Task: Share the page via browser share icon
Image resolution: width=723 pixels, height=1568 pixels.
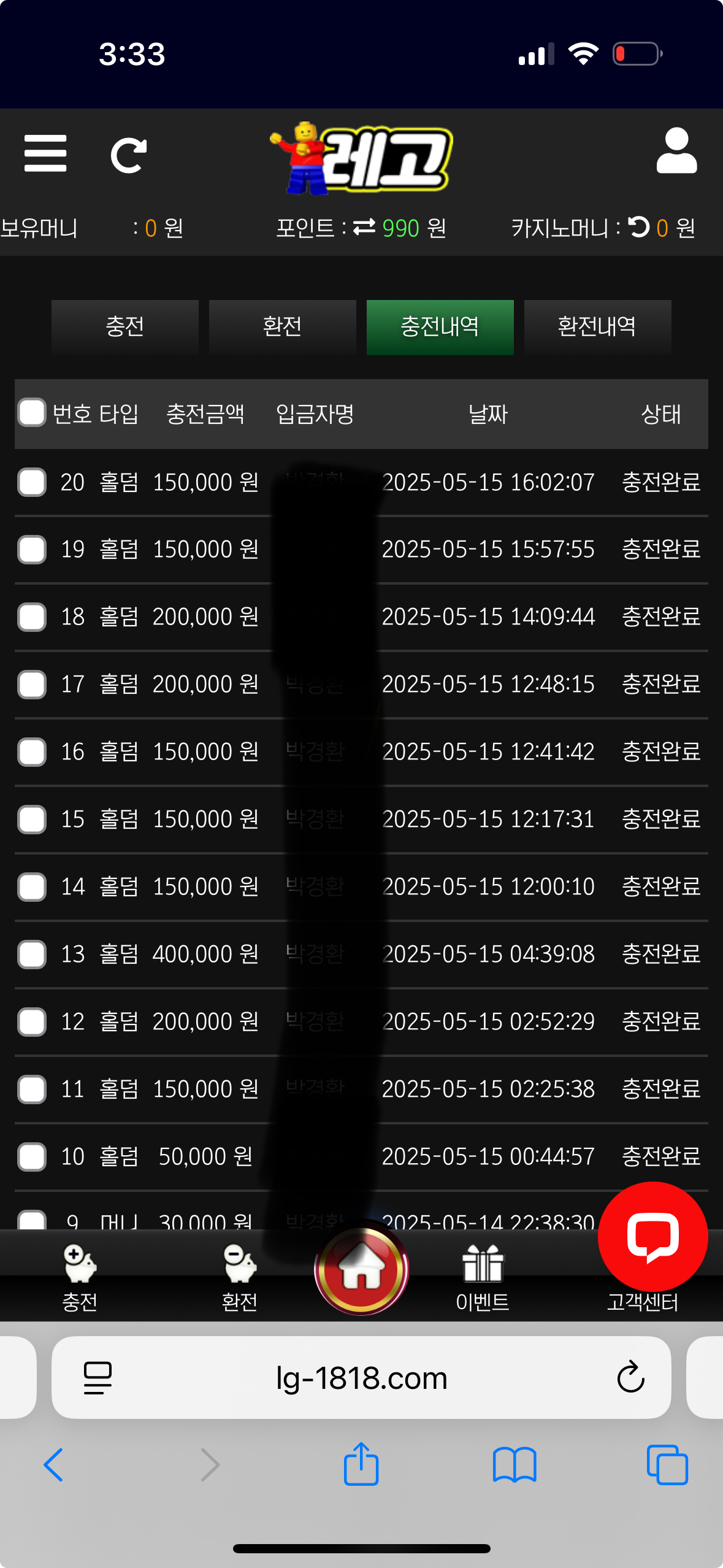Action: click(x=361, y=1464)
